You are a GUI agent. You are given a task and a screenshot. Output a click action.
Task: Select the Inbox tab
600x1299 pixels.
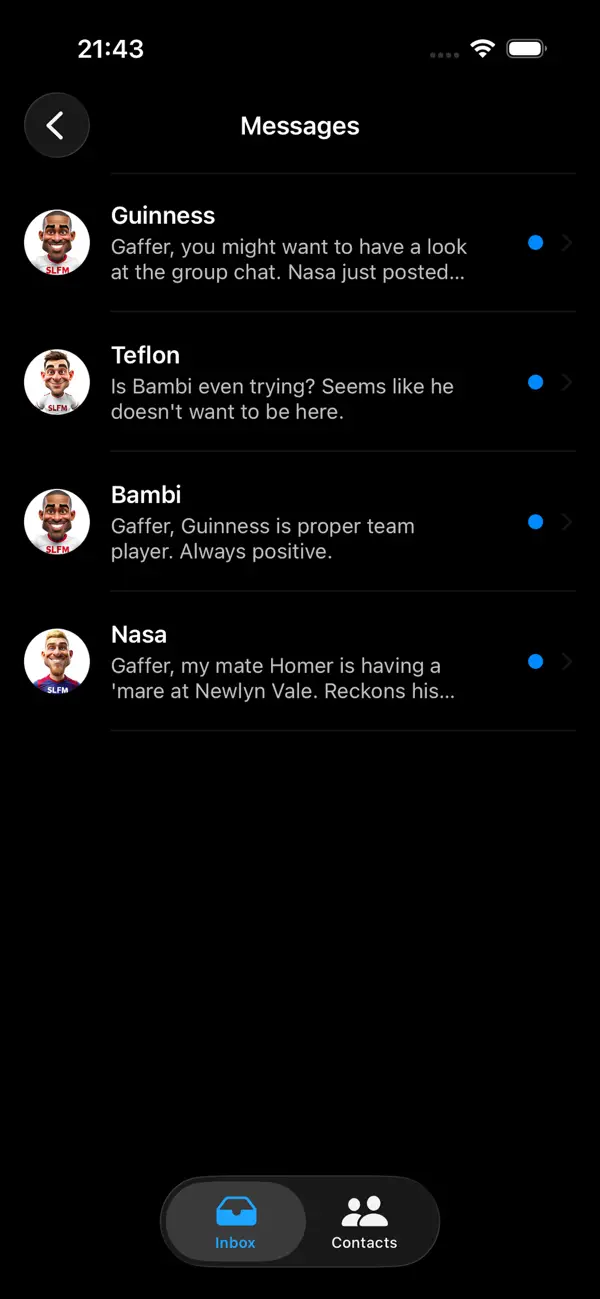[235, 1222]
